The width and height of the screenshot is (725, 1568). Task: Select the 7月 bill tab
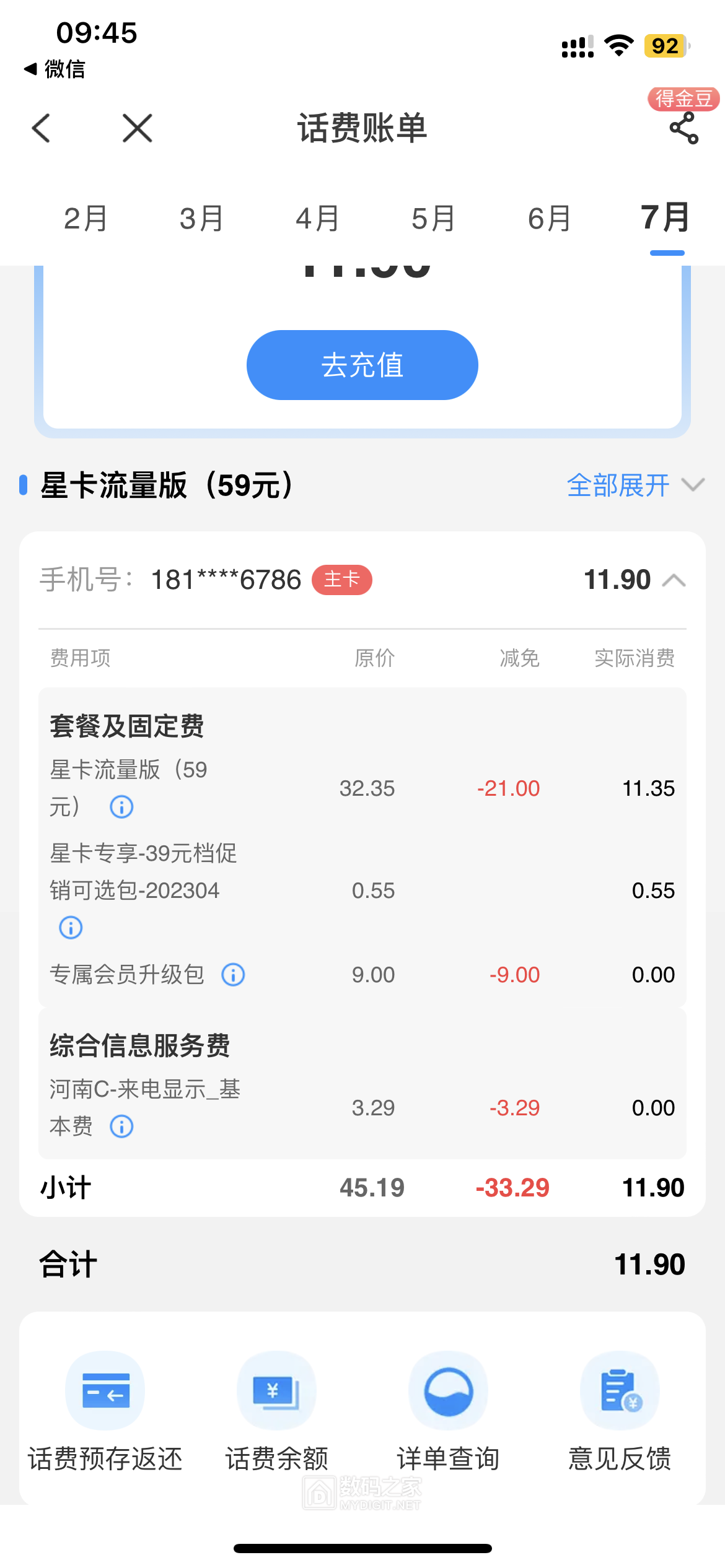pyautogui.click(x=666, y=218)
